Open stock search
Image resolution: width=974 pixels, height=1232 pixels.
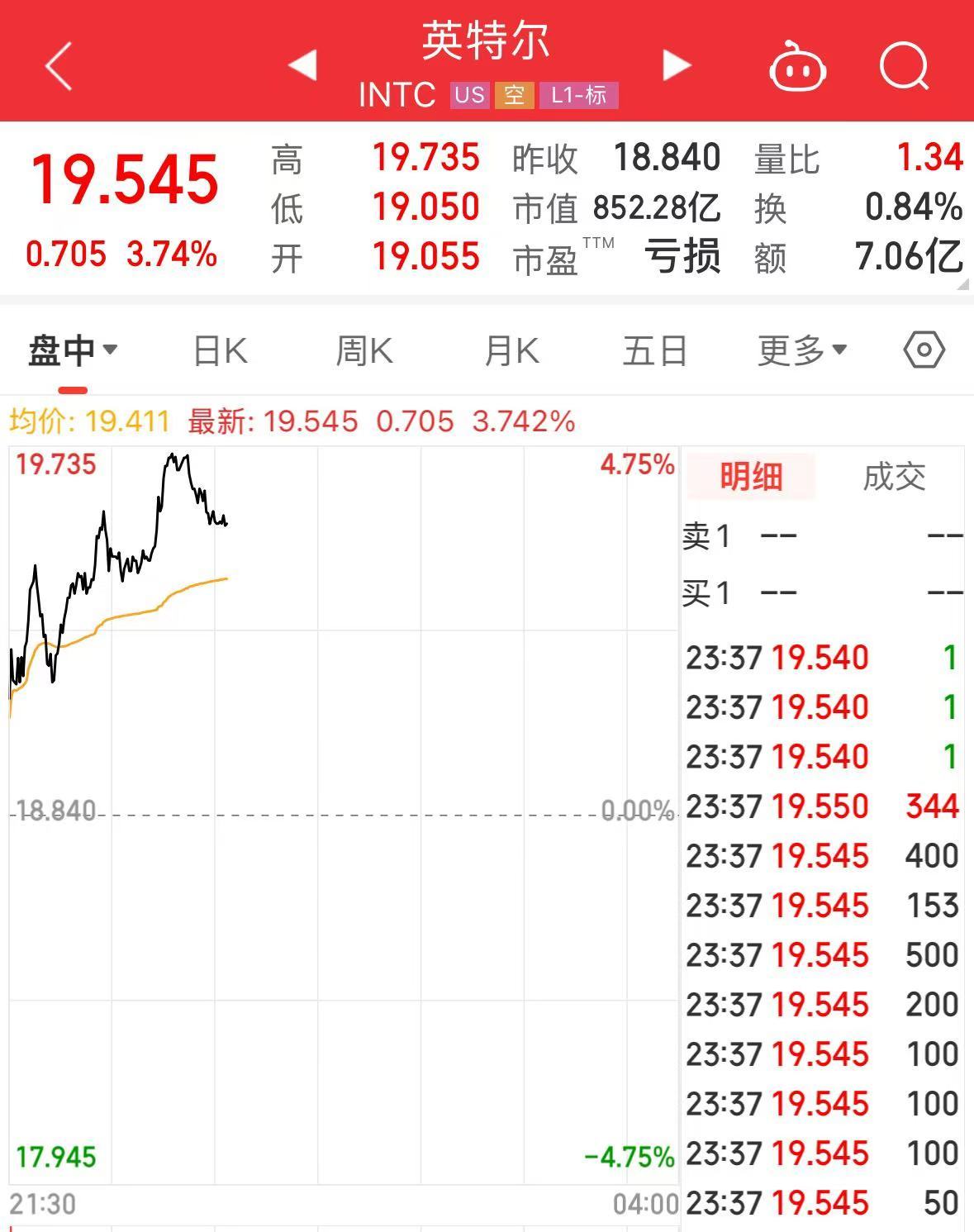[904, 65]
